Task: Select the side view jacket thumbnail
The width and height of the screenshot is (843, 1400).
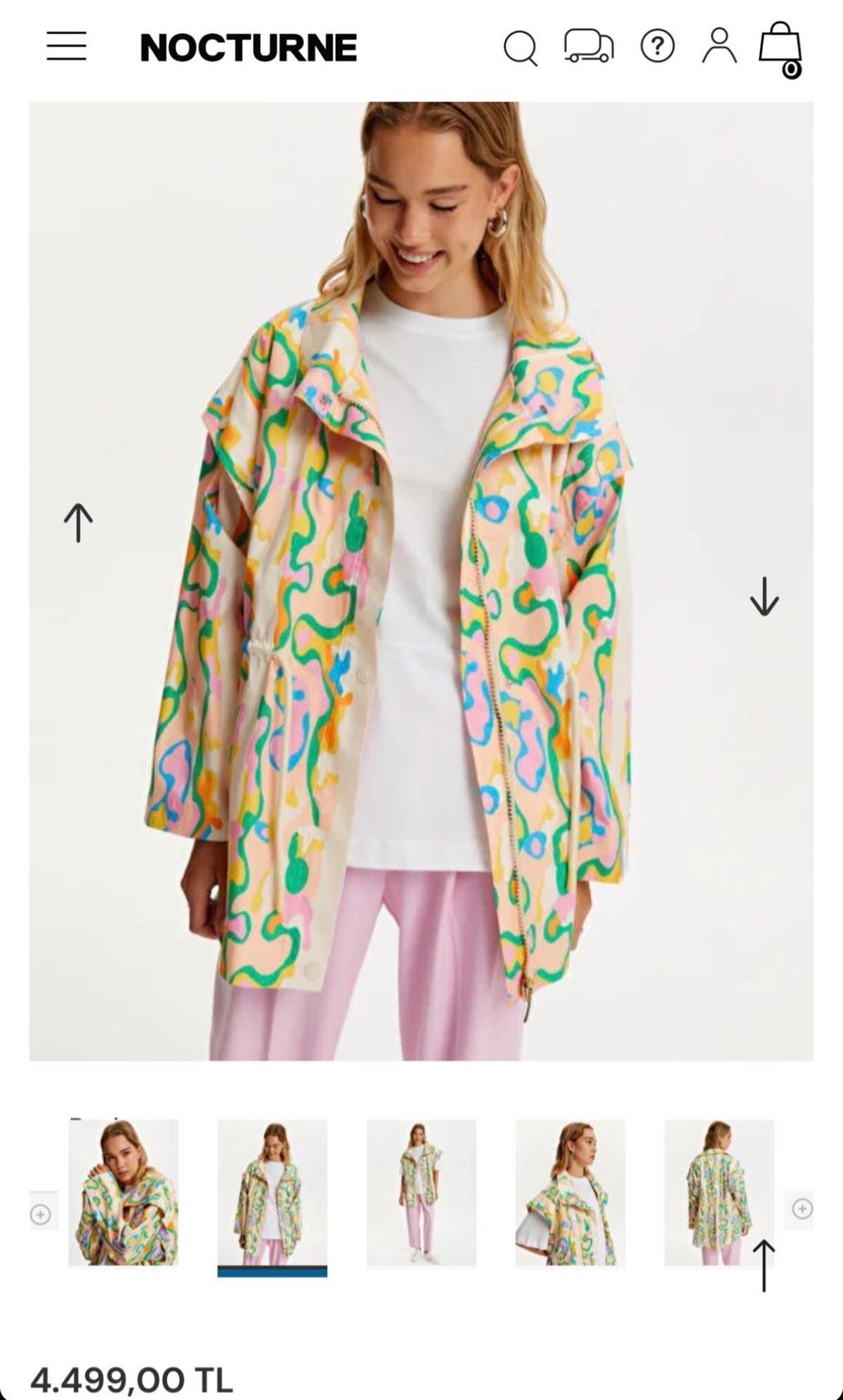Action: tap(570, 1192)
